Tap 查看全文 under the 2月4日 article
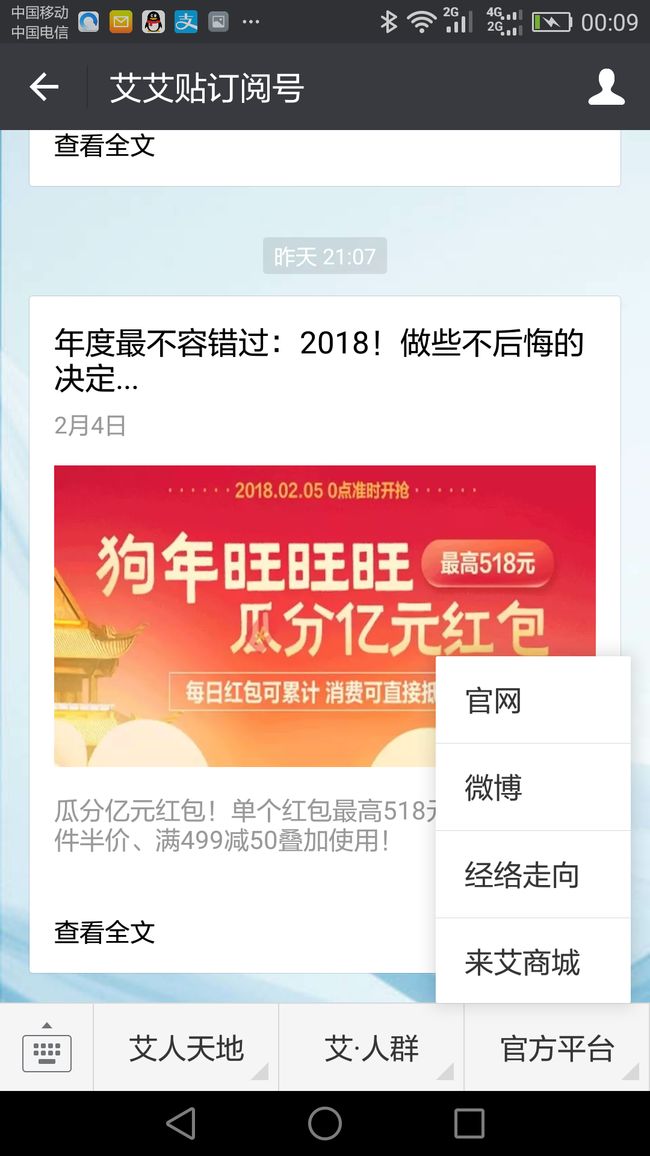 tap(105, 932)
